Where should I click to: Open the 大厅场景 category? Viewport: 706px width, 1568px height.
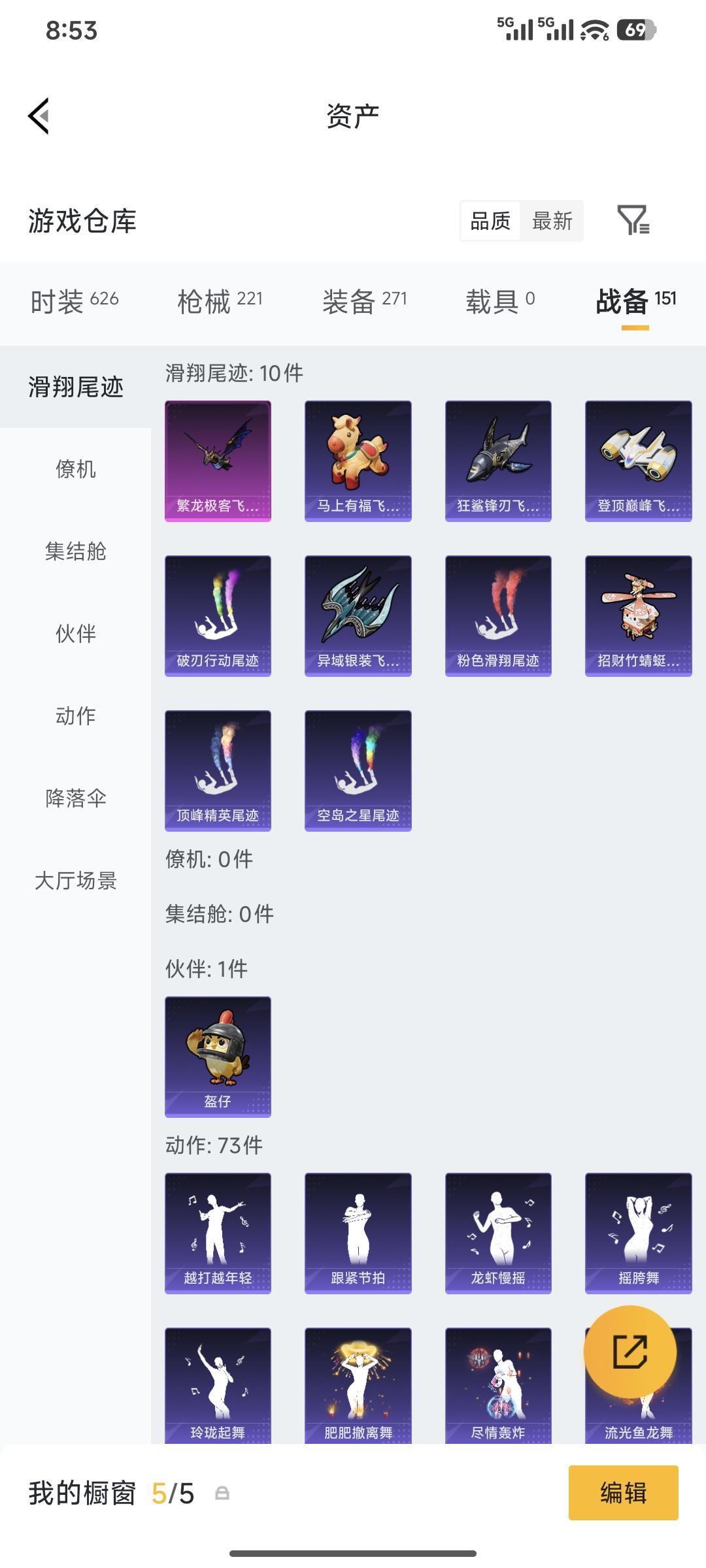pos(74,879)
